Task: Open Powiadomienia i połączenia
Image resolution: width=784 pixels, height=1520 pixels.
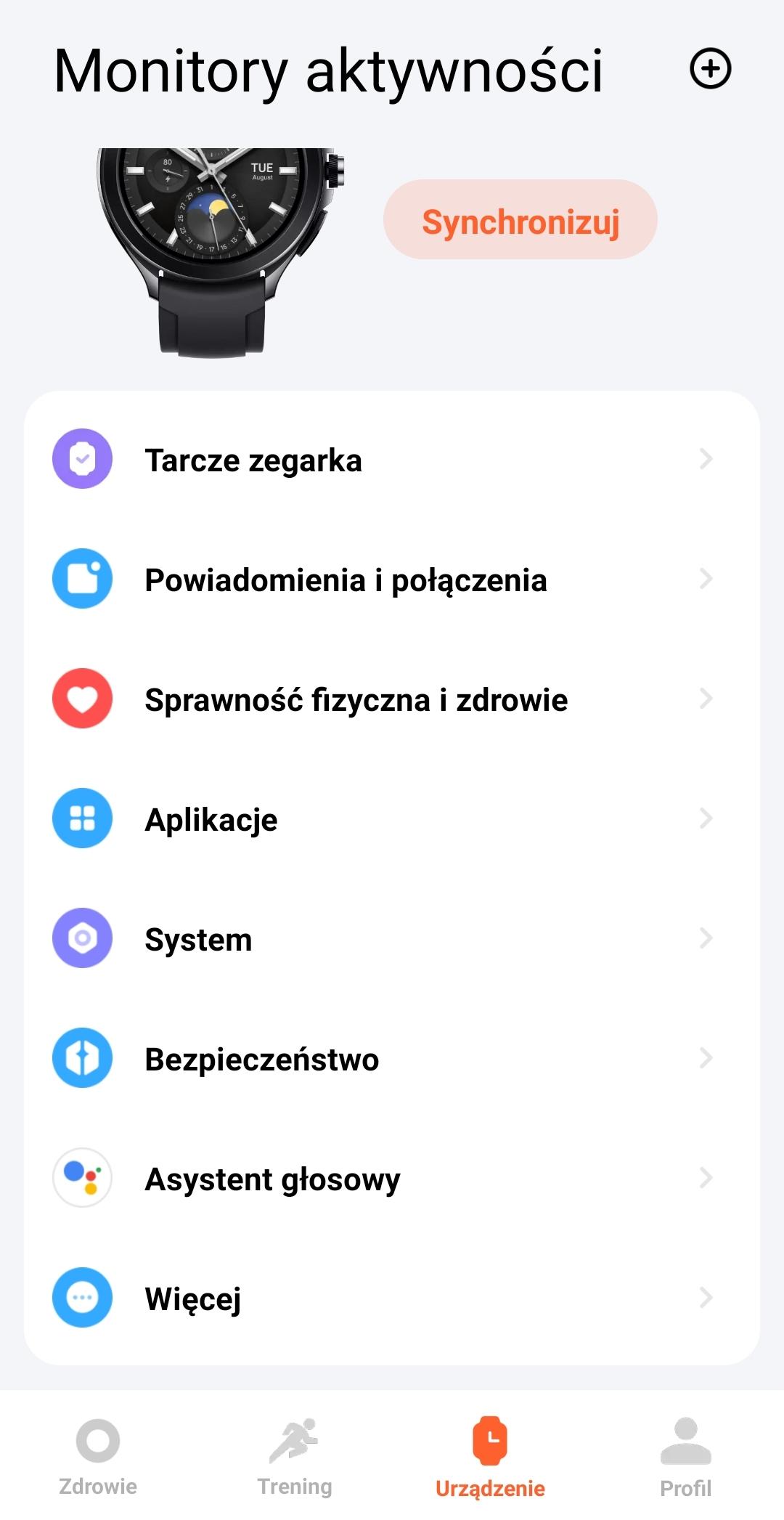Action: [392, 580]
